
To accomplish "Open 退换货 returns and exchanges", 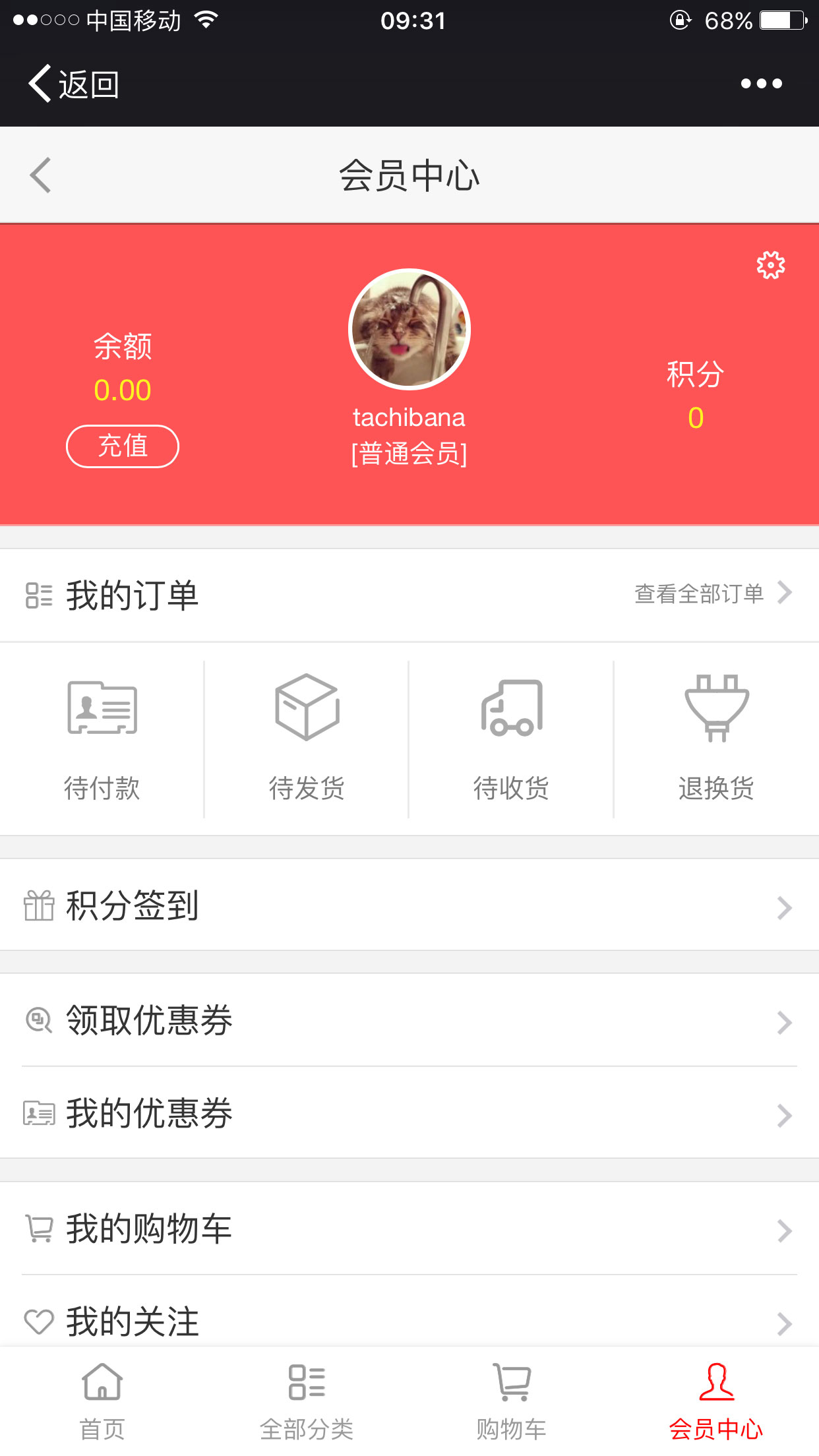I will (x=716, y=739).
